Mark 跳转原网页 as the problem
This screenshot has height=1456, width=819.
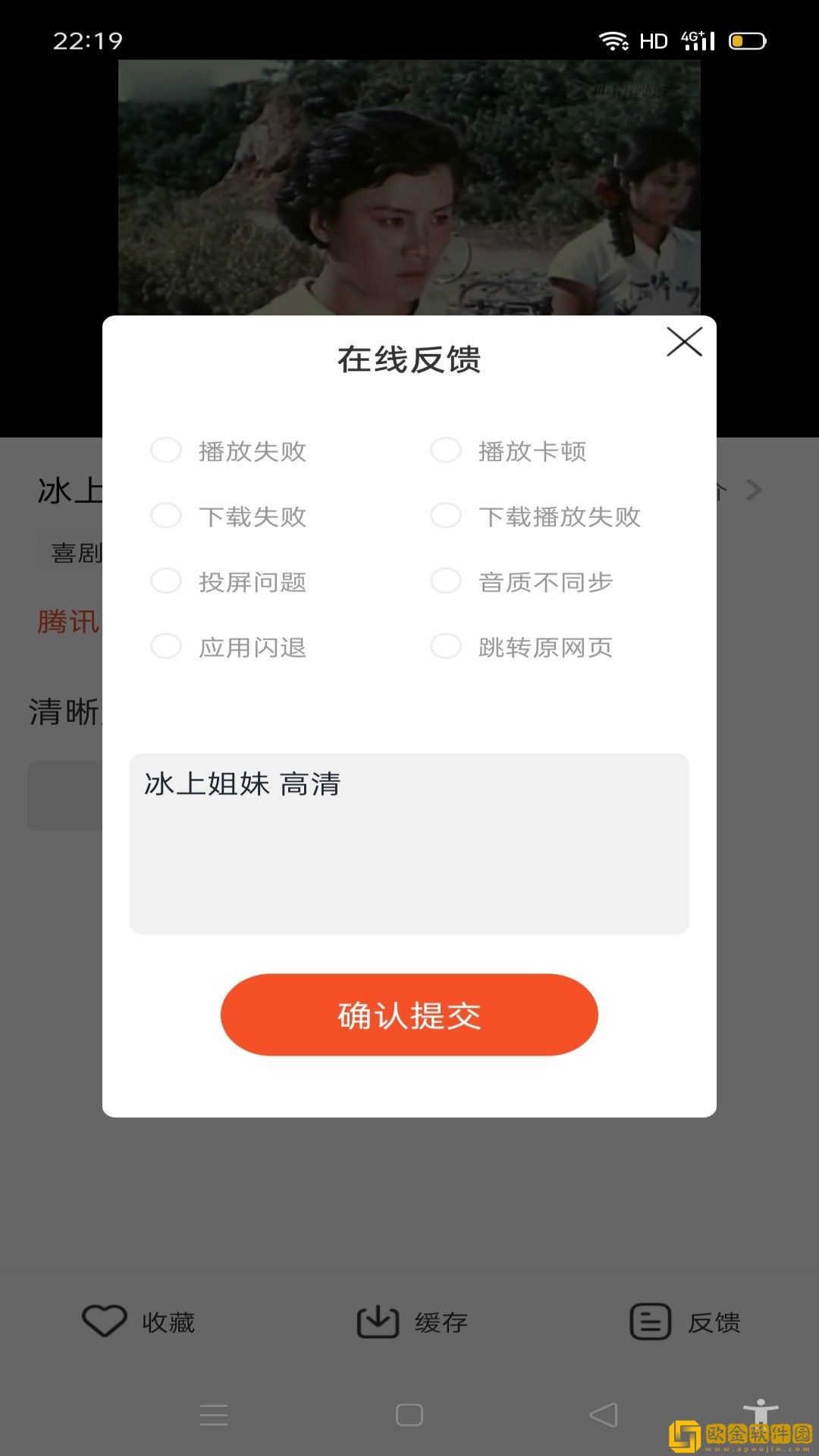pyautogui.click(x=446, y=647)
